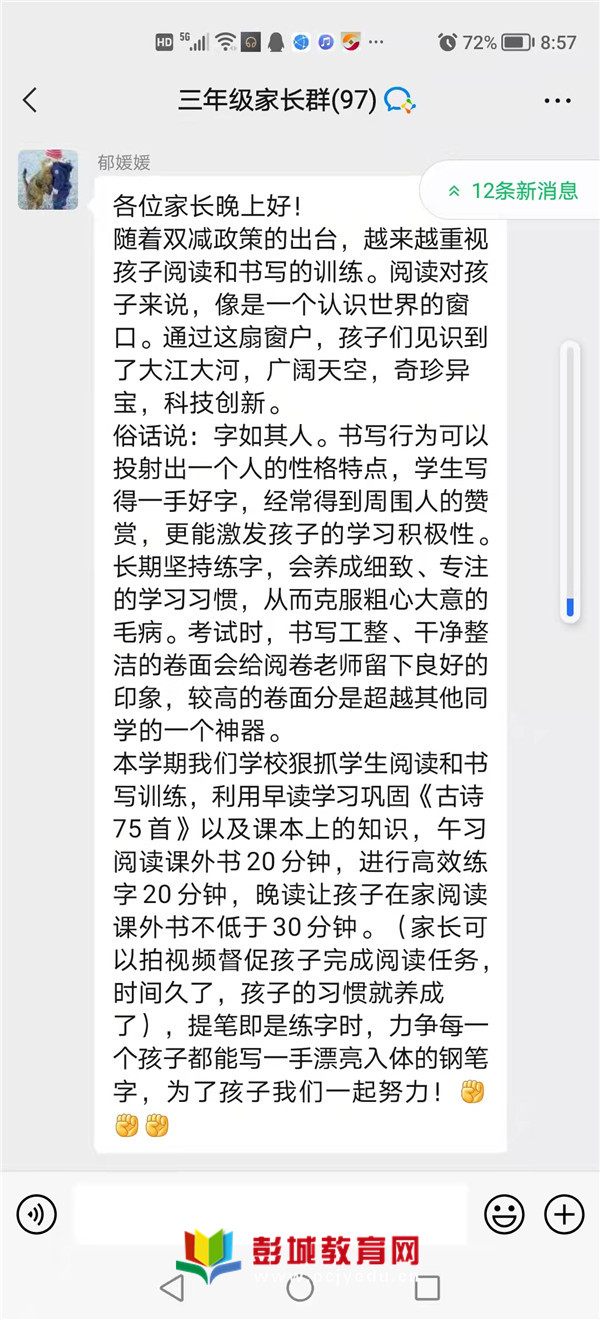Tap the system back triangle button
This screenshot has width=600, height=1320.
point(173,1287)
